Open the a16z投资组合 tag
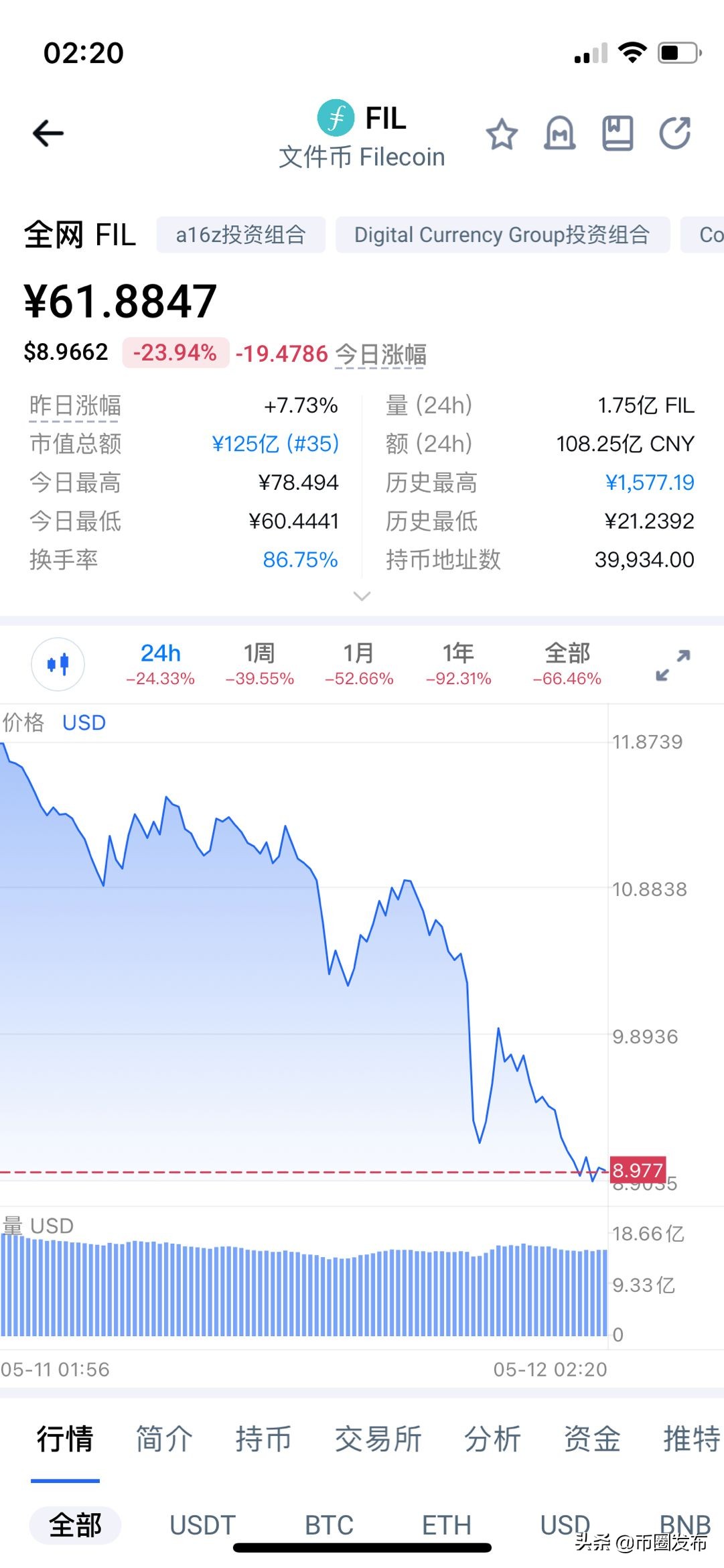The image size is (724, 1568). [241, 235]
